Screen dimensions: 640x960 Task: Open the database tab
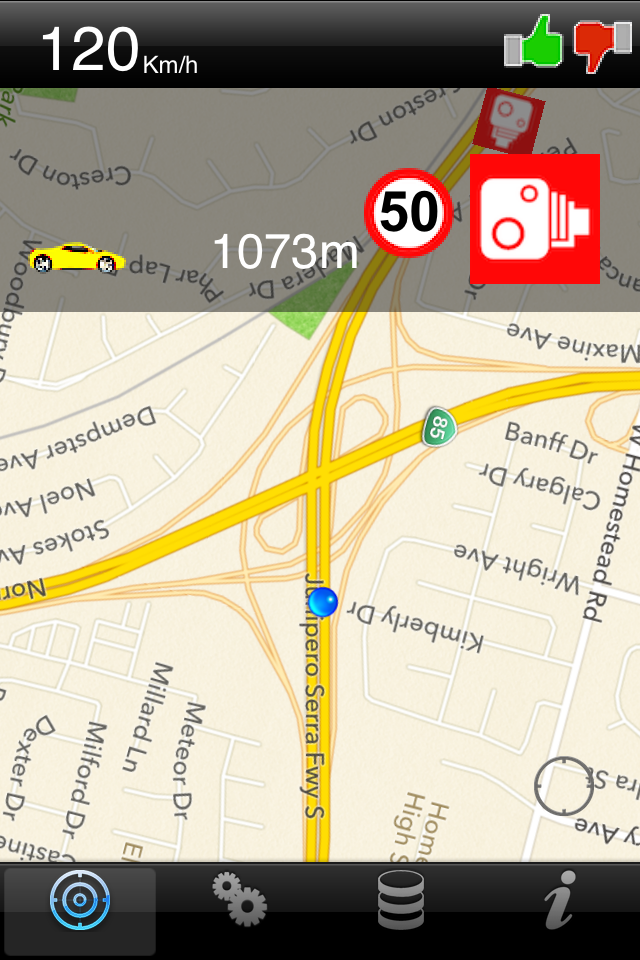point(400,901)
